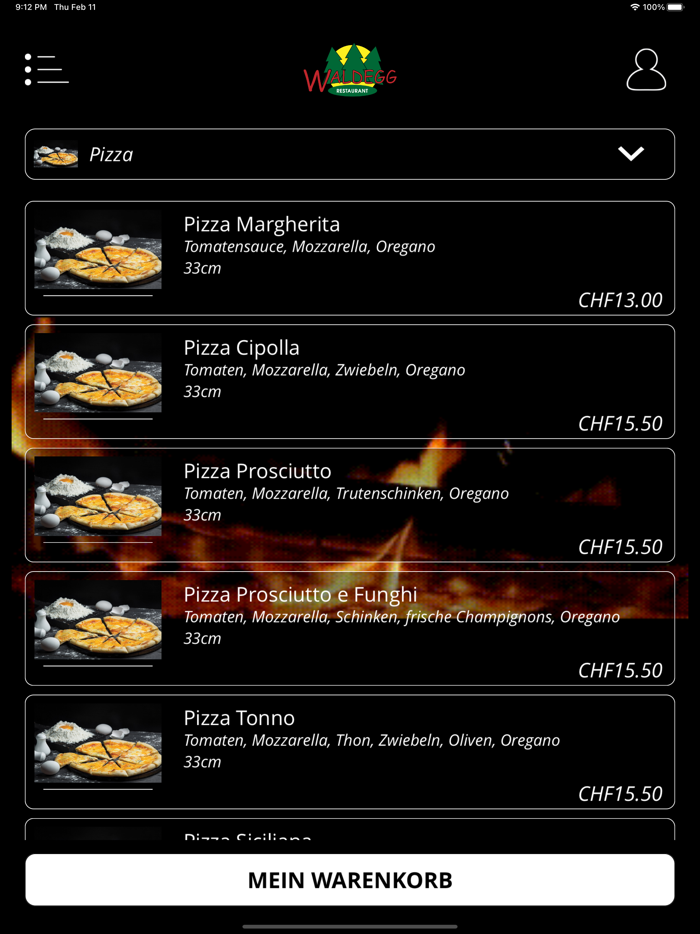Open the user profile icon
Image resolution: width=700 pixels, height=934 pixels.
click(646, 70)
